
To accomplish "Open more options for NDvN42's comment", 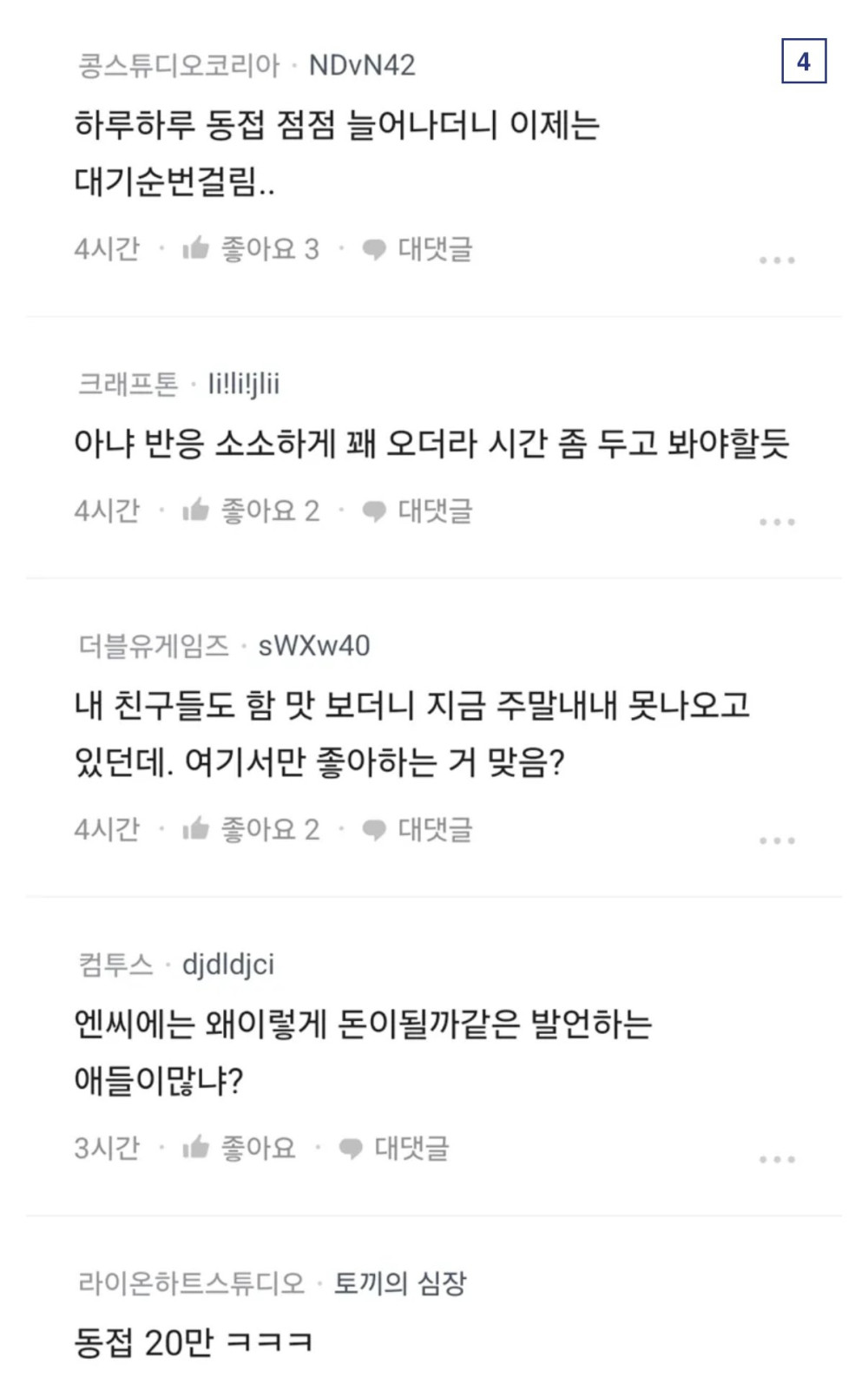I will tap(776, 260).
